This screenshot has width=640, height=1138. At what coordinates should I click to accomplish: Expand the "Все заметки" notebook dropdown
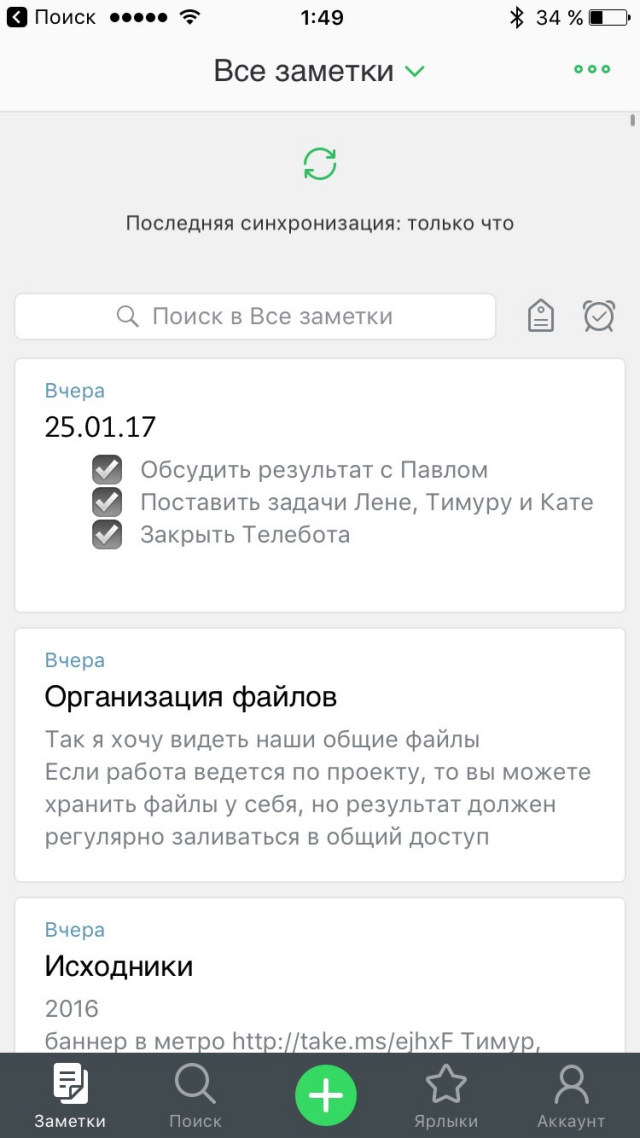[319, 71]
